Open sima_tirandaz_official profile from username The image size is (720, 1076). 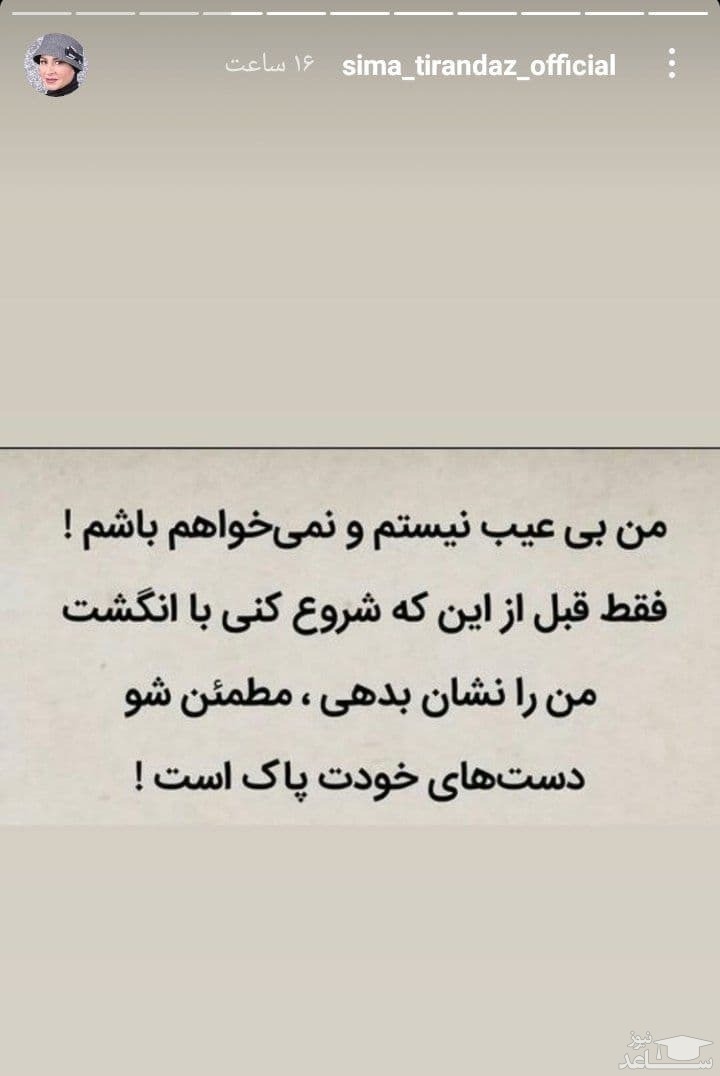pyautogui.click(x=478, y=66)
